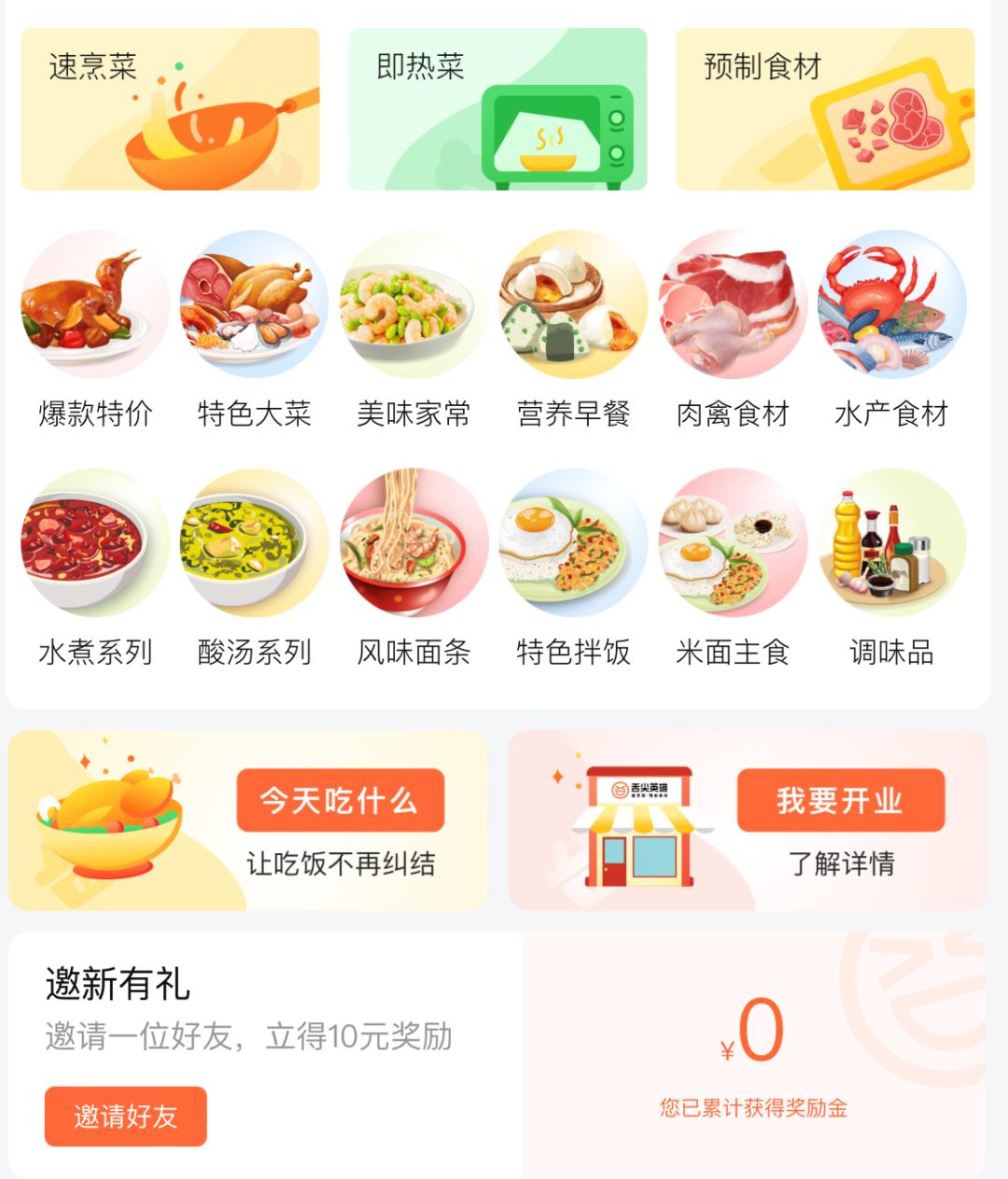Image resolution: width=1008 pixels, height=1179 pixels.
Task: Open the 速烹菜 category card
Action: coord(170,109)
